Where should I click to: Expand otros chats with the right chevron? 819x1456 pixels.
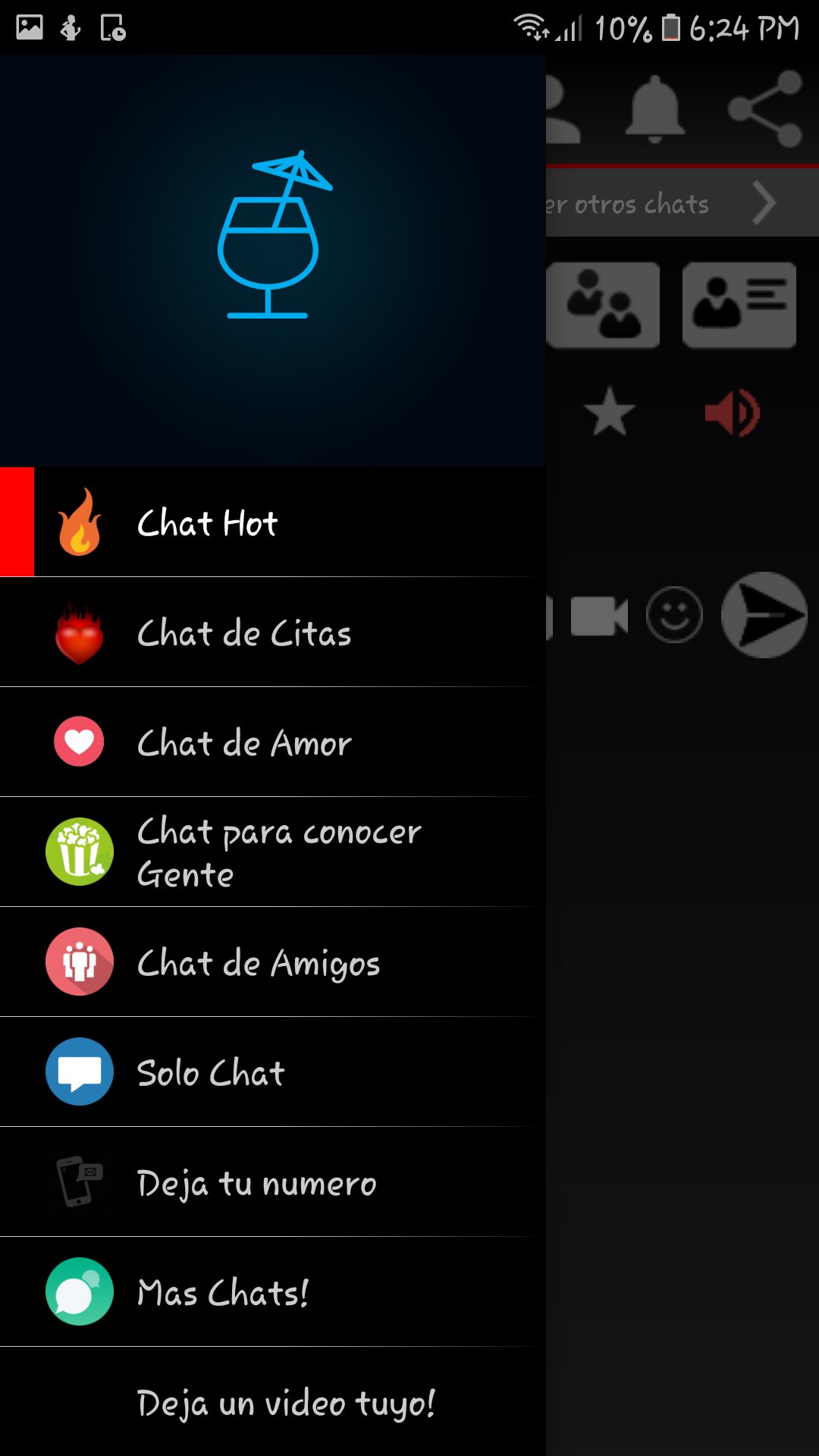(766, 203)
